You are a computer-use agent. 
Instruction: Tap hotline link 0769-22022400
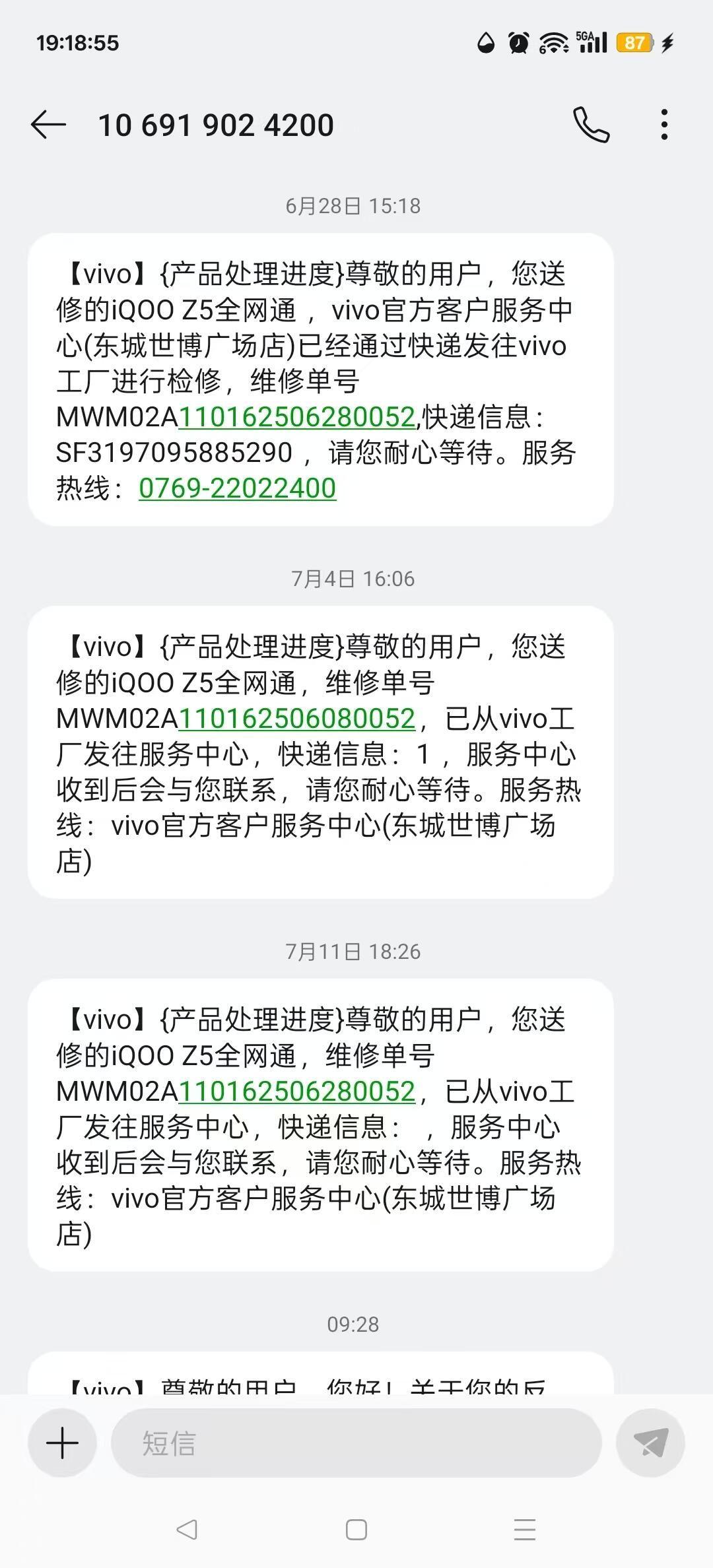click(237, 488)
